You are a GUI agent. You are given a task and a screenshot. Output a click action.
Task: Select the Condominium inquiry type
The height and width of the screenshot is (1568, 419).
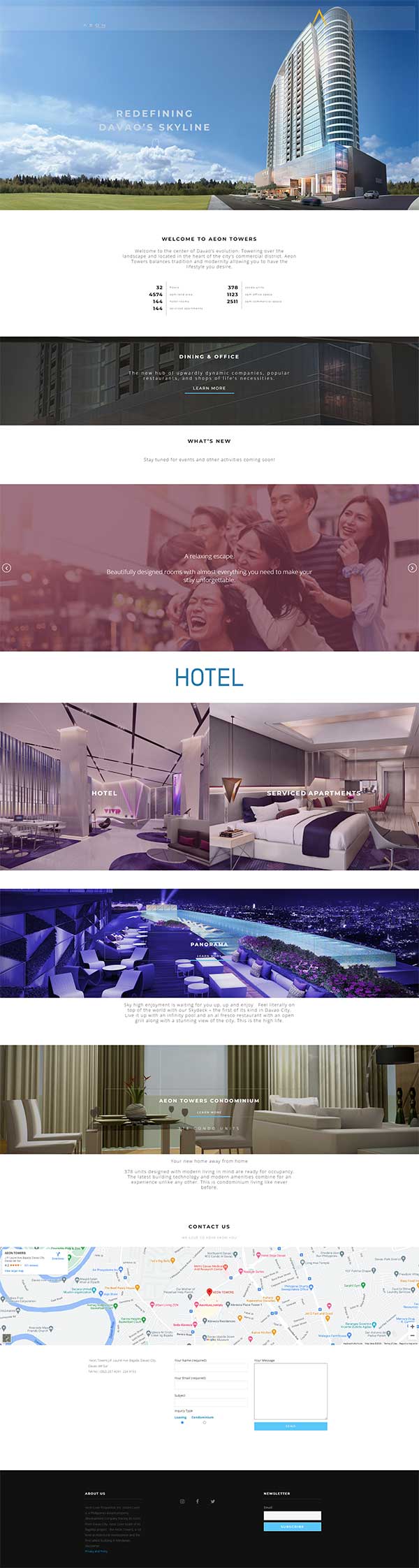[204, 1422]
